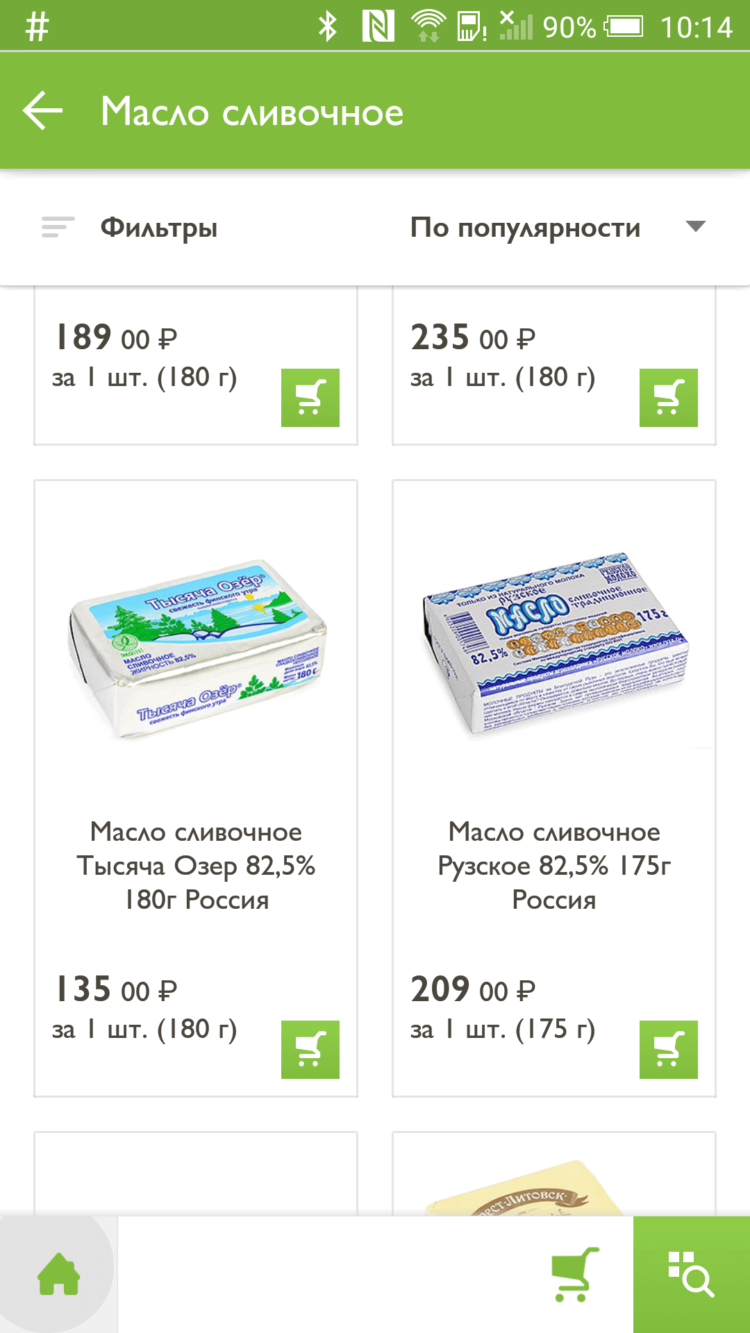Tap the cart icon on the bottom bar

(x=578, y=1275)
